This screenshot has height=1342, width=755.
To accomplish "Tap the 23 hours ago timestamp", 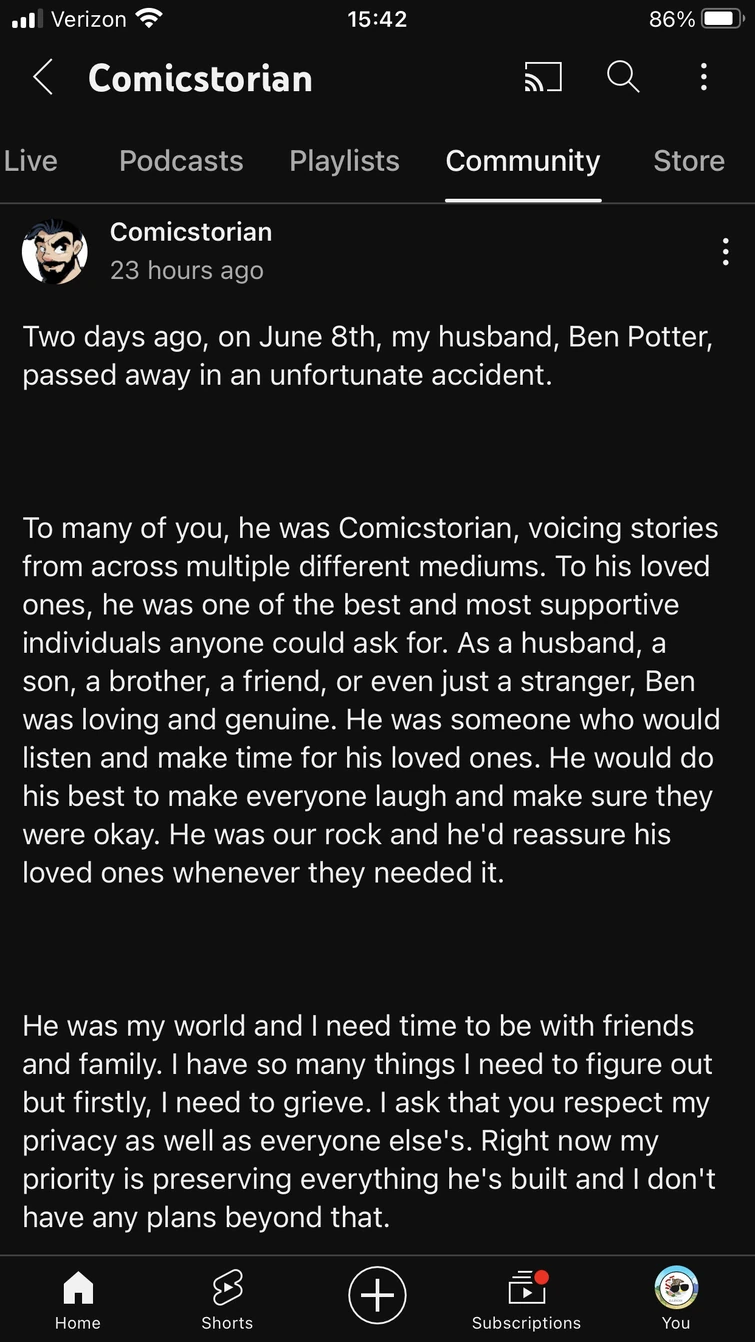I will point(186,270).
